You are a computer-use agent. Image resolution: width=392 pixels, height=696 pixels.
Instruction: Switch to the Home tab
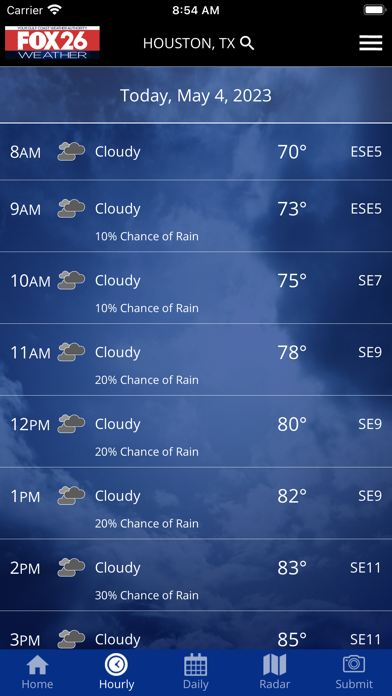[x=37, y=672]
